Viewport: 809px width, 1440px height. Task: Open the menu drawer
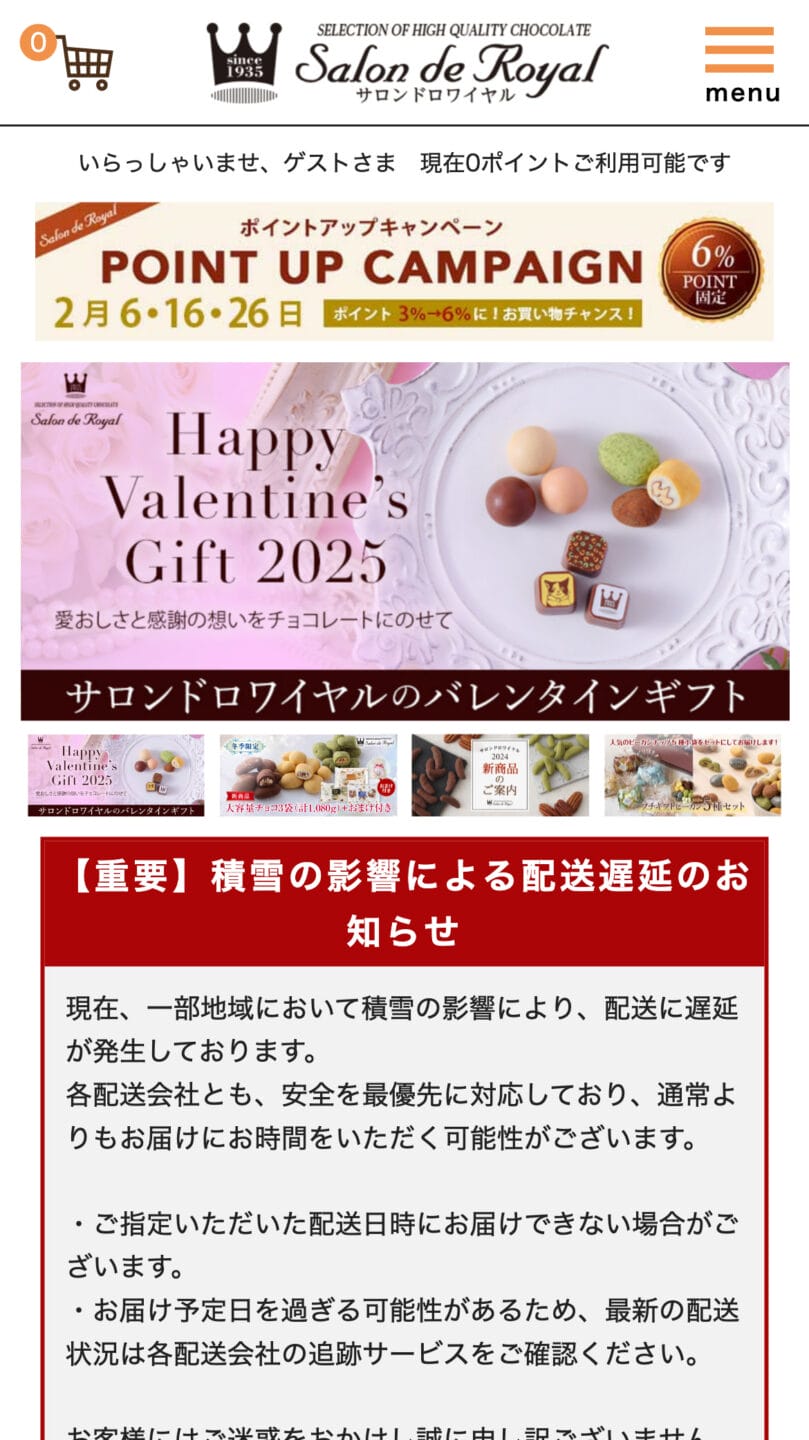tap(740, 64)
